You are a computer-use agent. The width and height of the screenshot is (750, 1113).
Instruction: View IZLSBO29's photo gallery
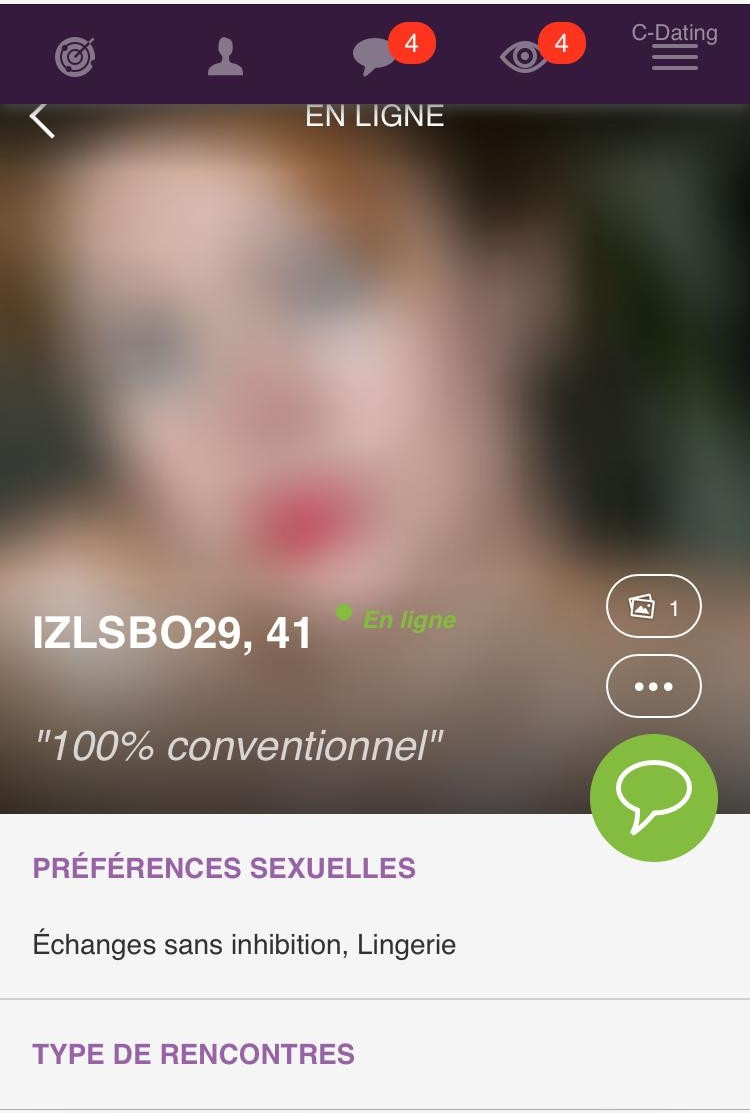tap(653, 607)
